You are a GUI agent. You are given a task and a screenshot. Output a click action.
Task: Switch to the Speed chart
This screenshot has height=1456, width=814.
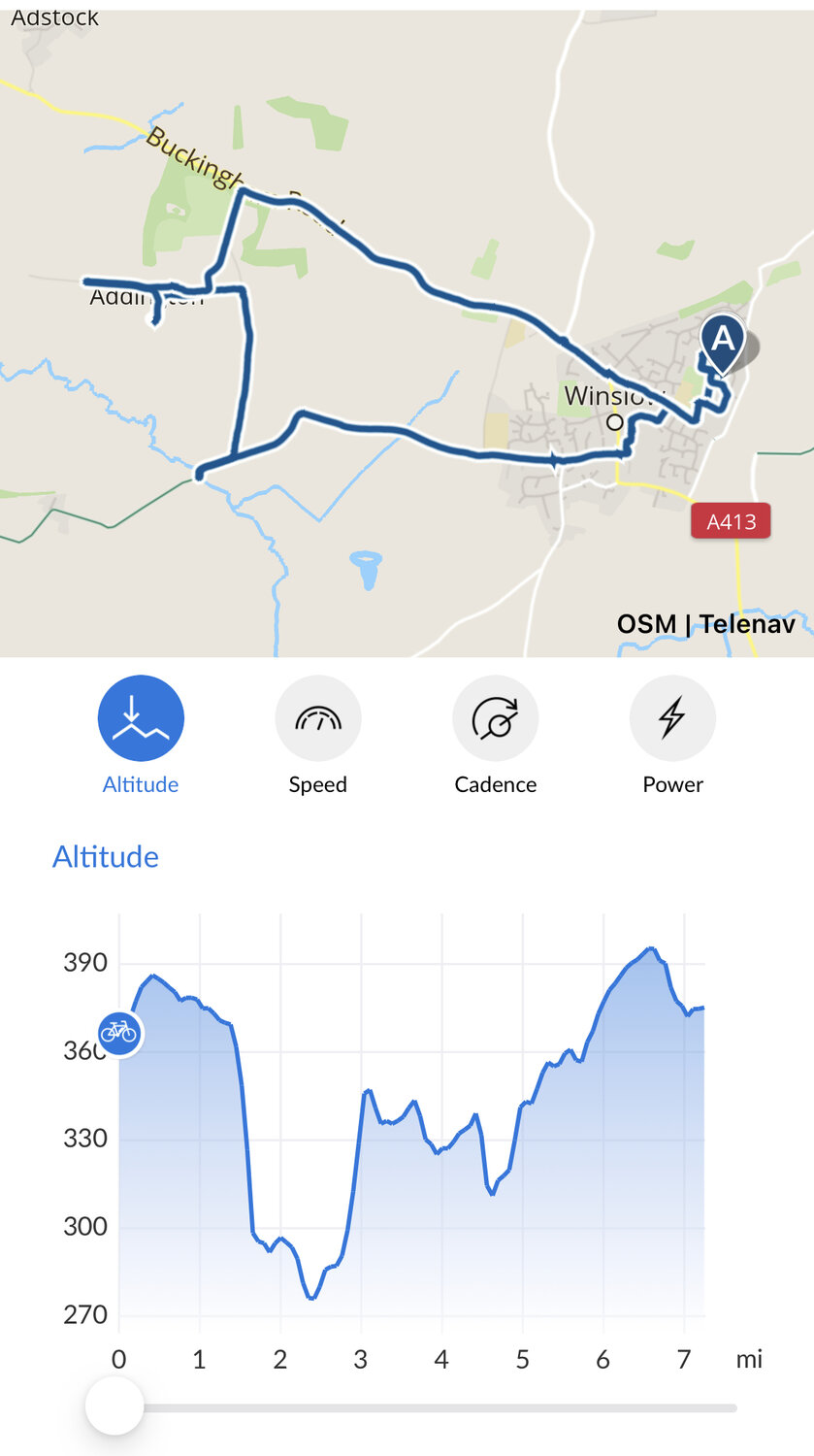click(x=318, y=719)
